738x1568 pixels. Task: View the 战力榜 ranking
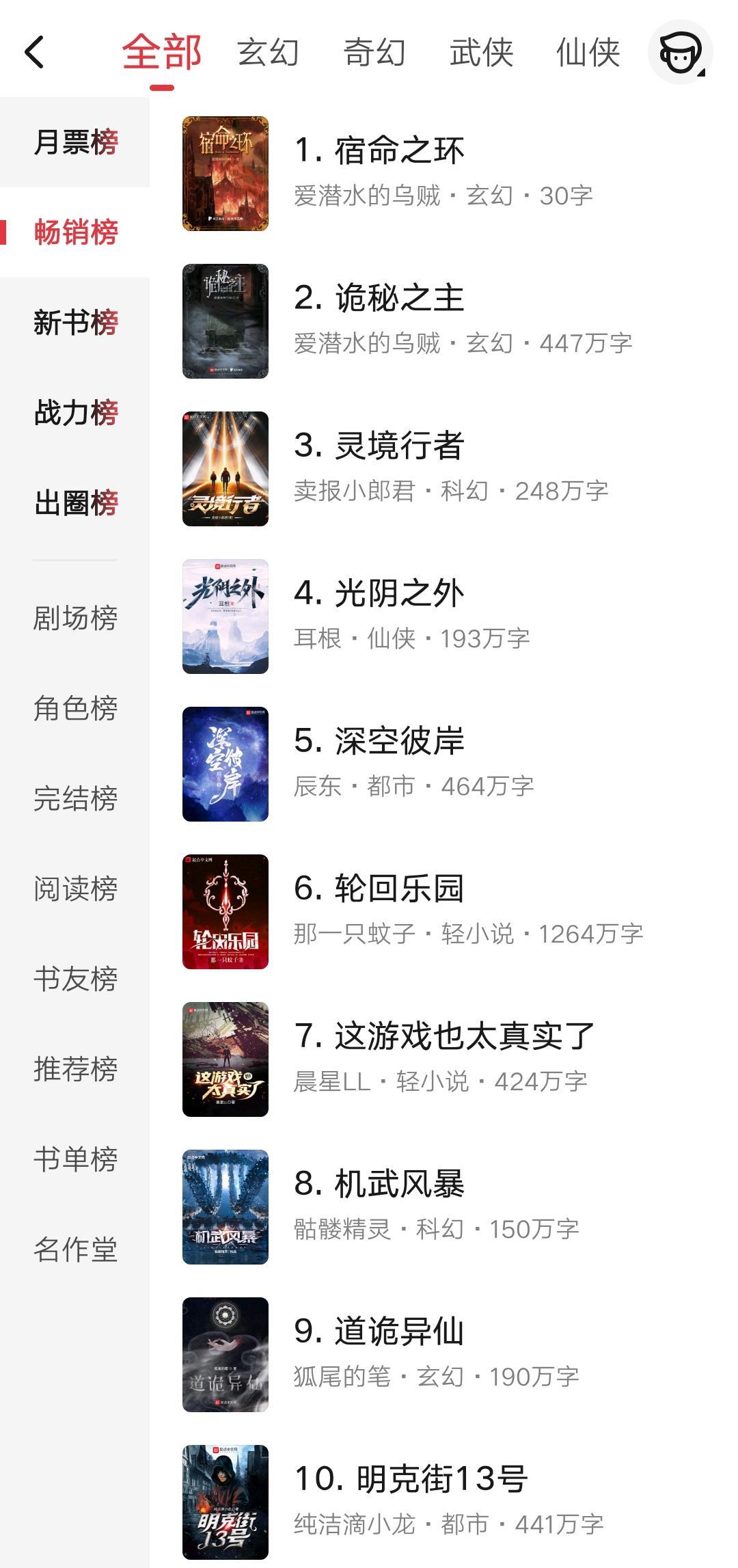pyautogui.click(x=75, y=413)
